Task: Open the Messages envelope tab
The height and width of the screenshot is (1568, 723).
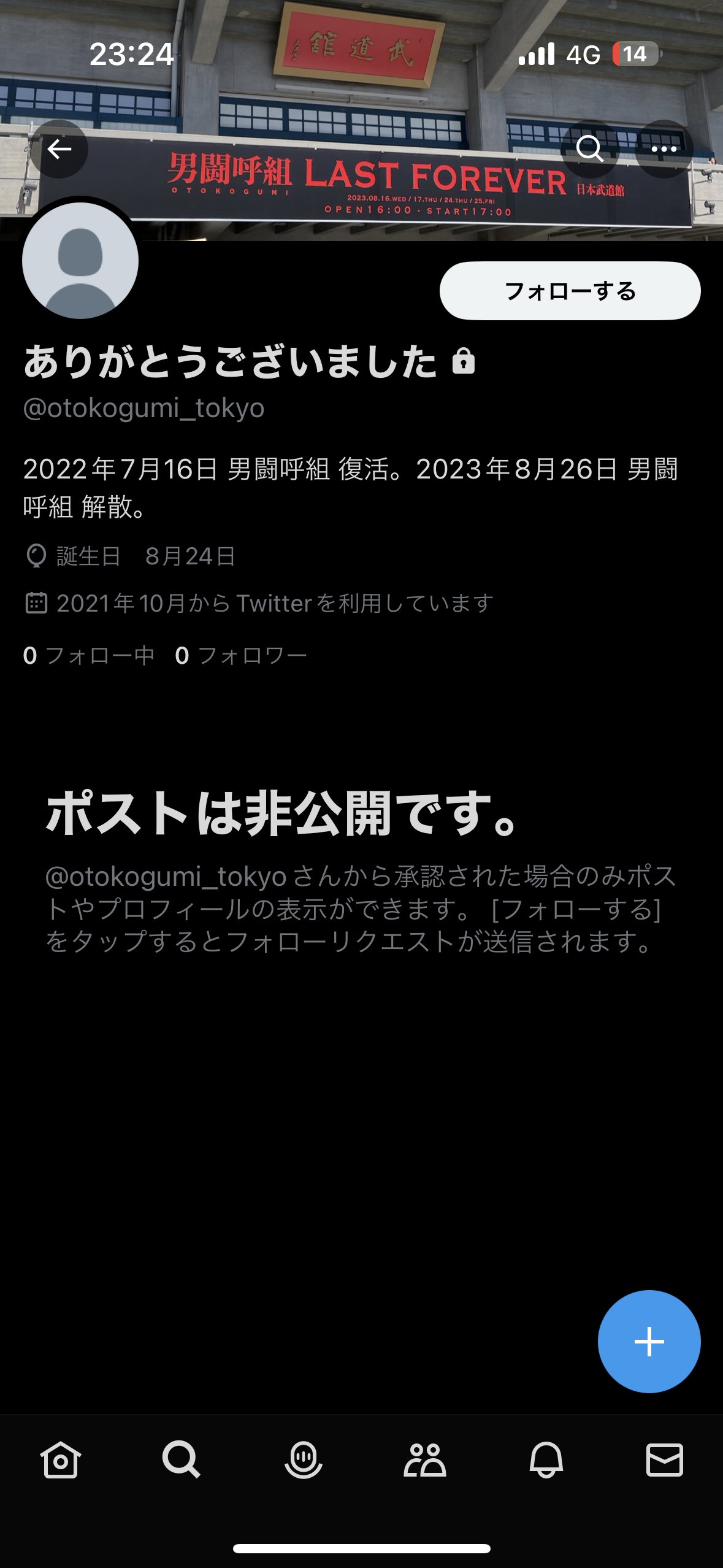Action: 665,1459
